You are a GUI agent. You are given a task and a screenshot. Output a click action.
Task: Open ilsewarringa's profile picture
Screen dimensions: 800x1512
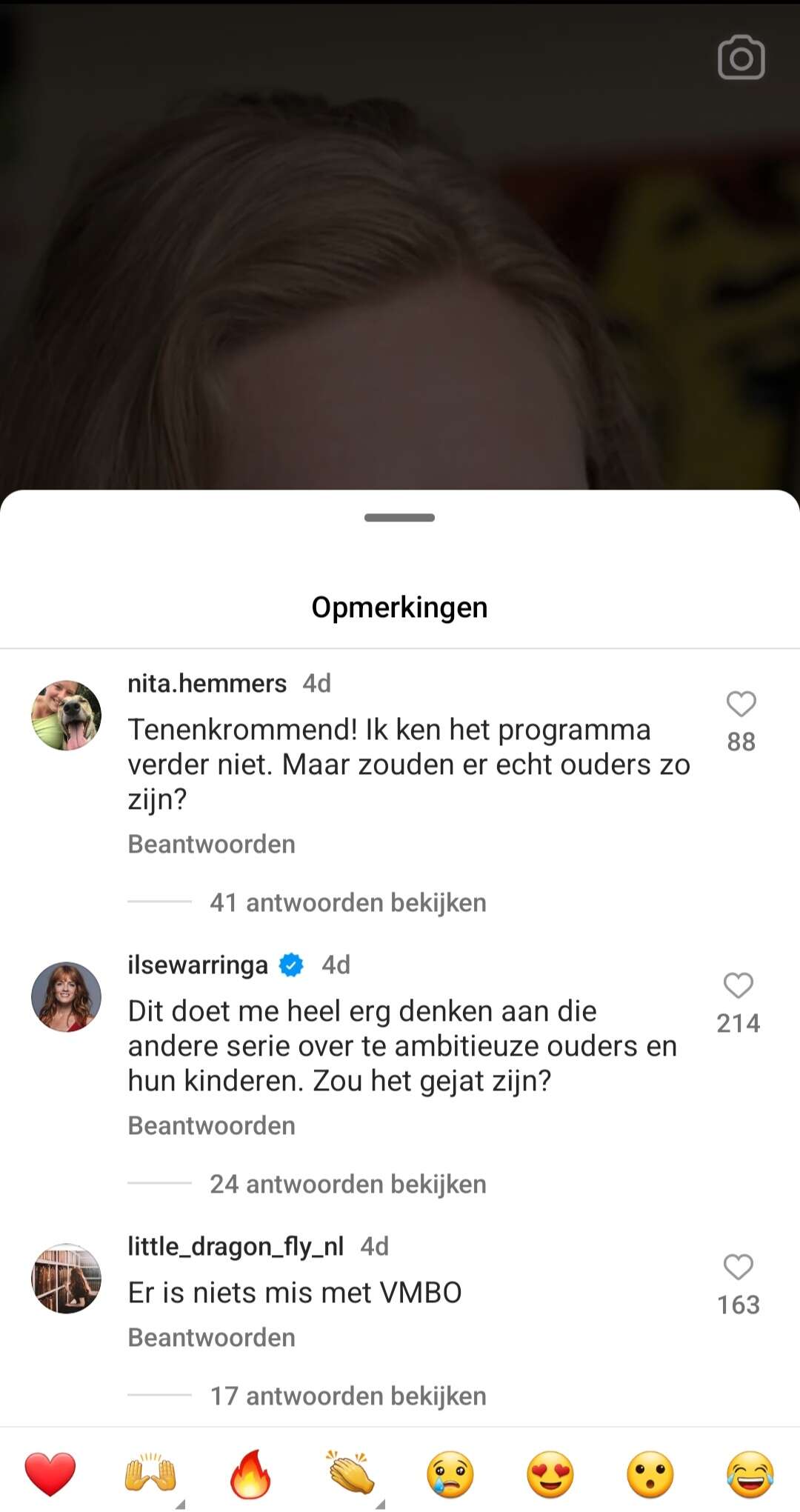click(x=66, y=996)
